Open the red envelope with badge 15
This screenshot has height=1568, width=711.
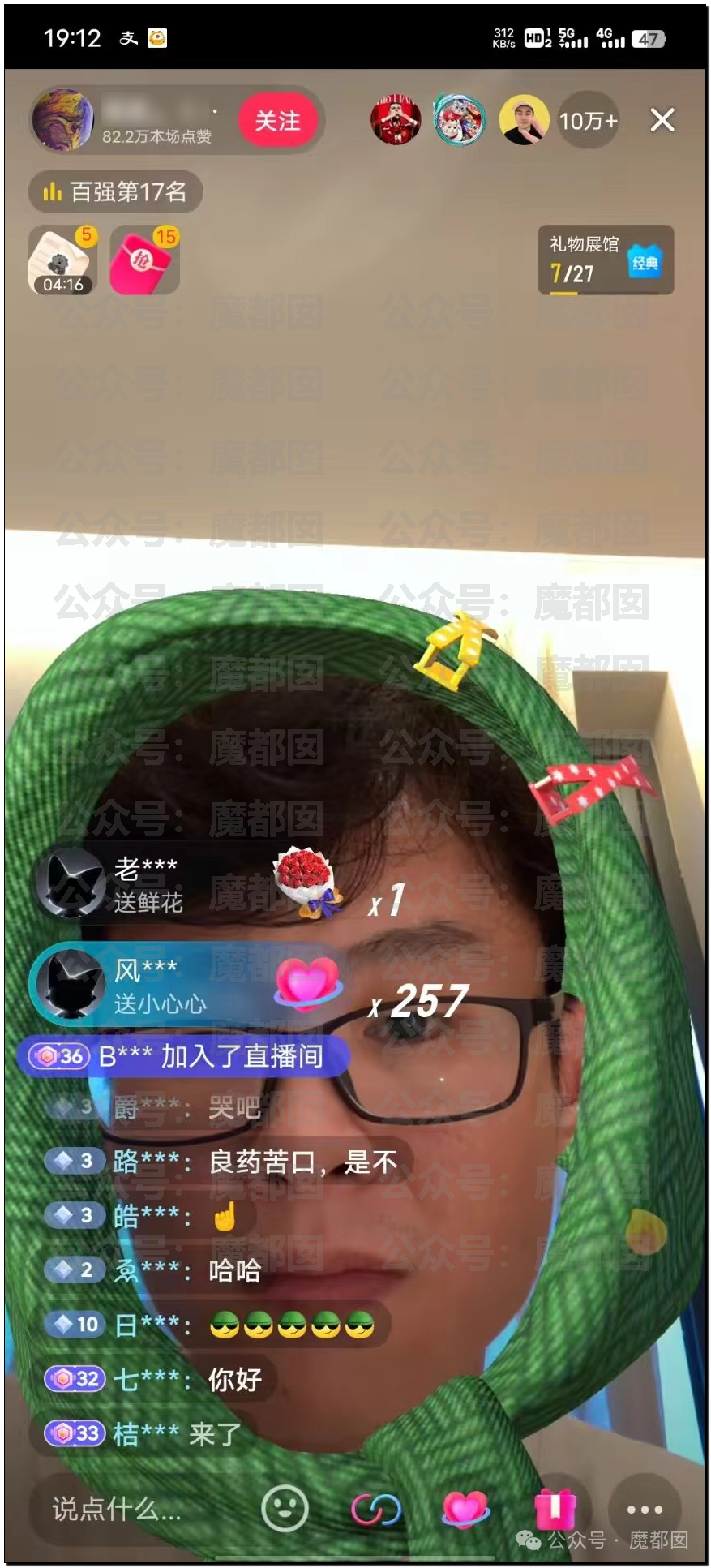[144, 260]
